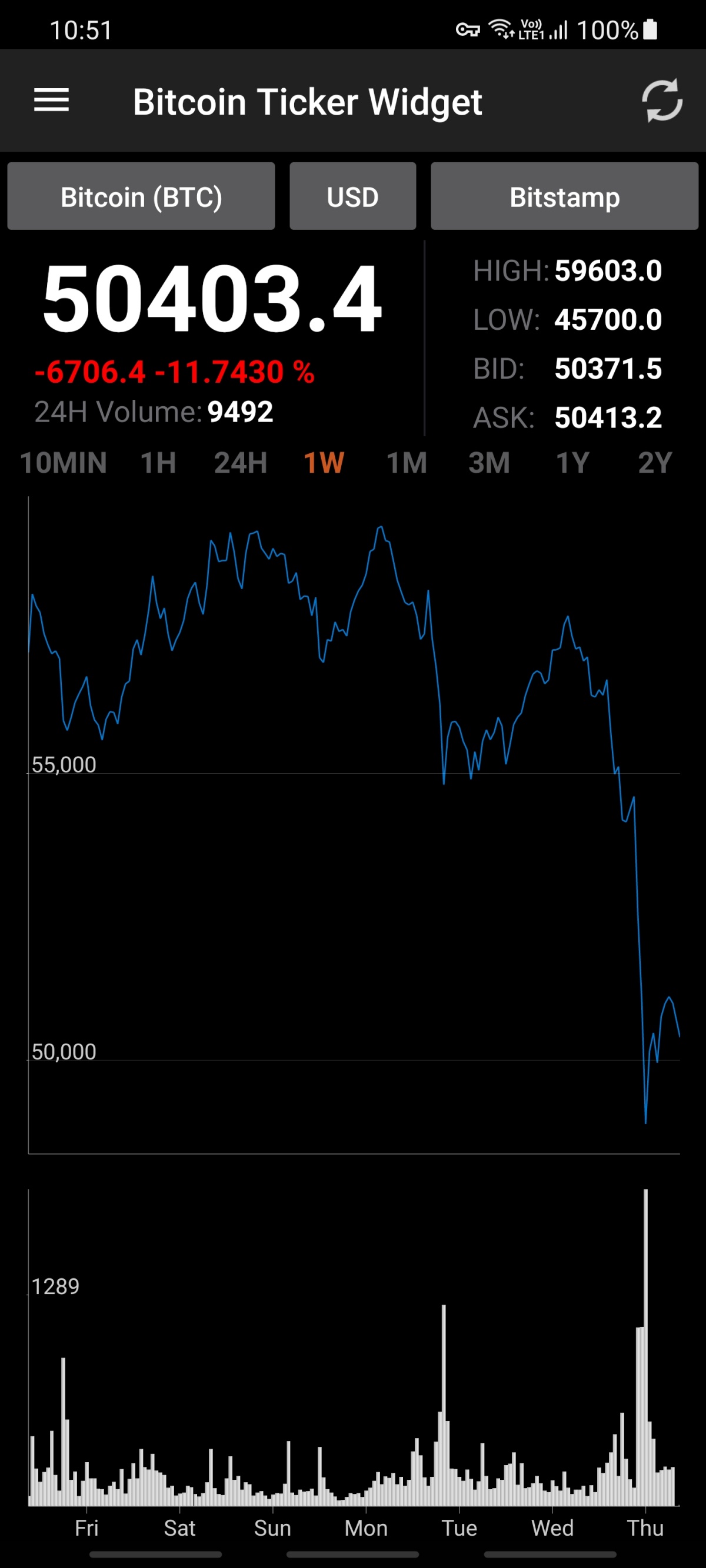
Task: Select the 24H chart range
Action: coord(241,463)
